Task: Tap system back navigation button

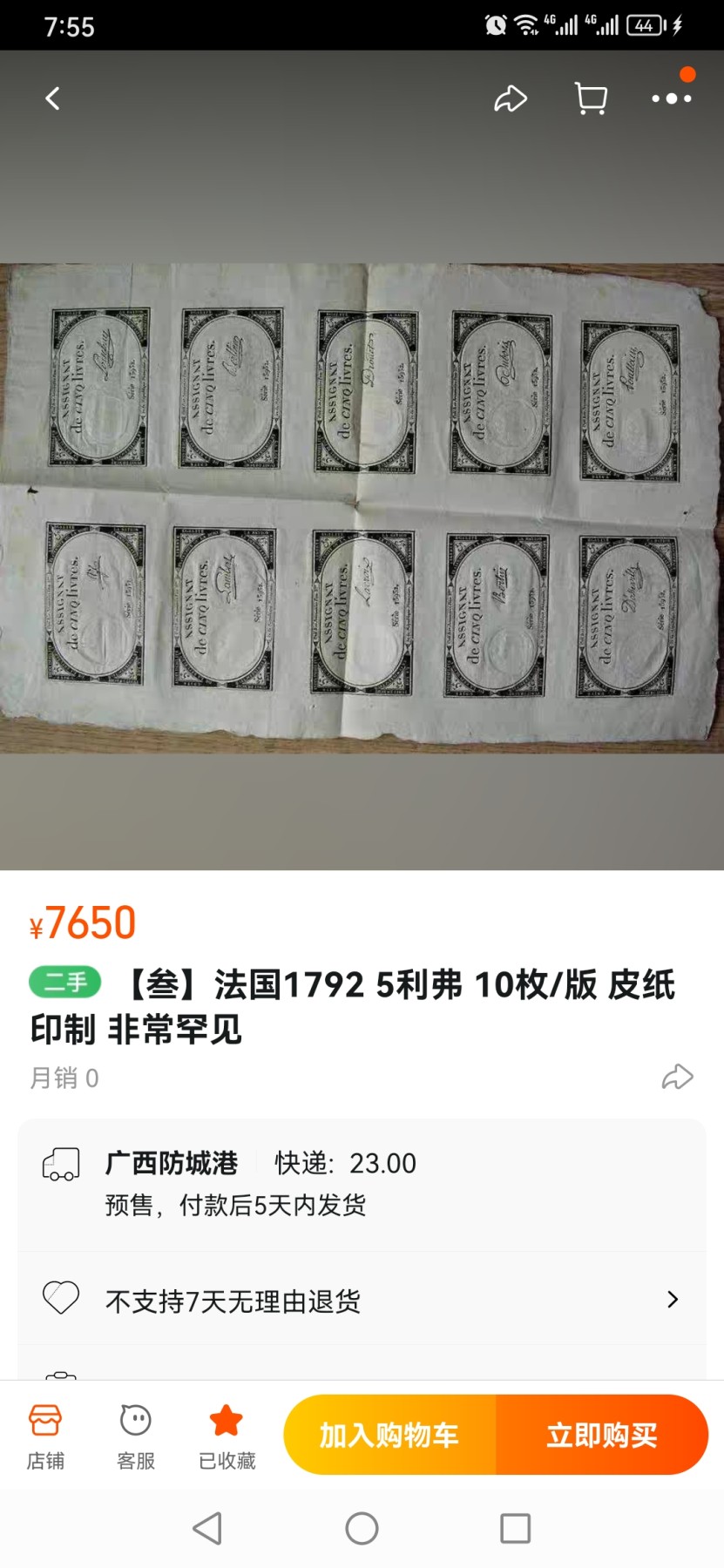Action: 207,1528
